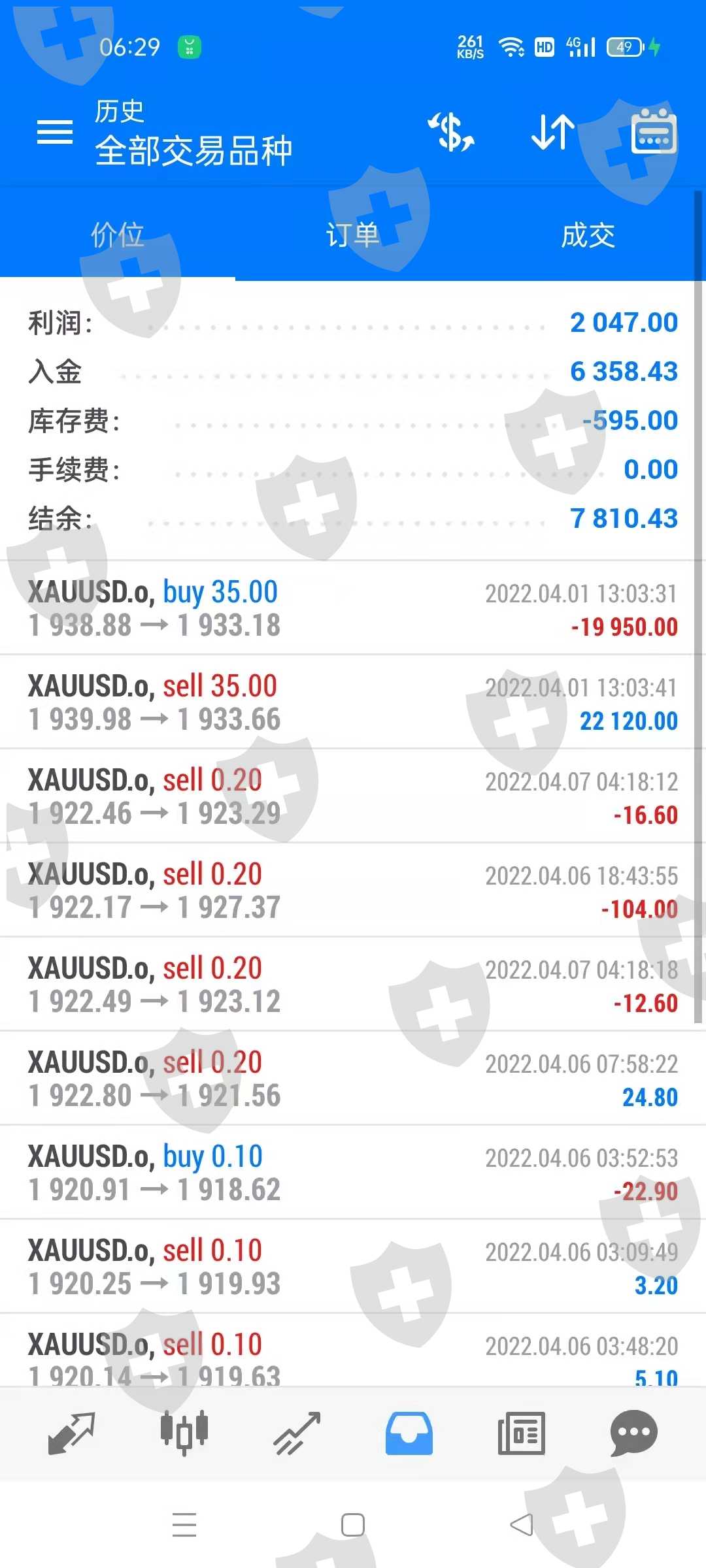Open the sort arrows option

click(x=553, y=132)
